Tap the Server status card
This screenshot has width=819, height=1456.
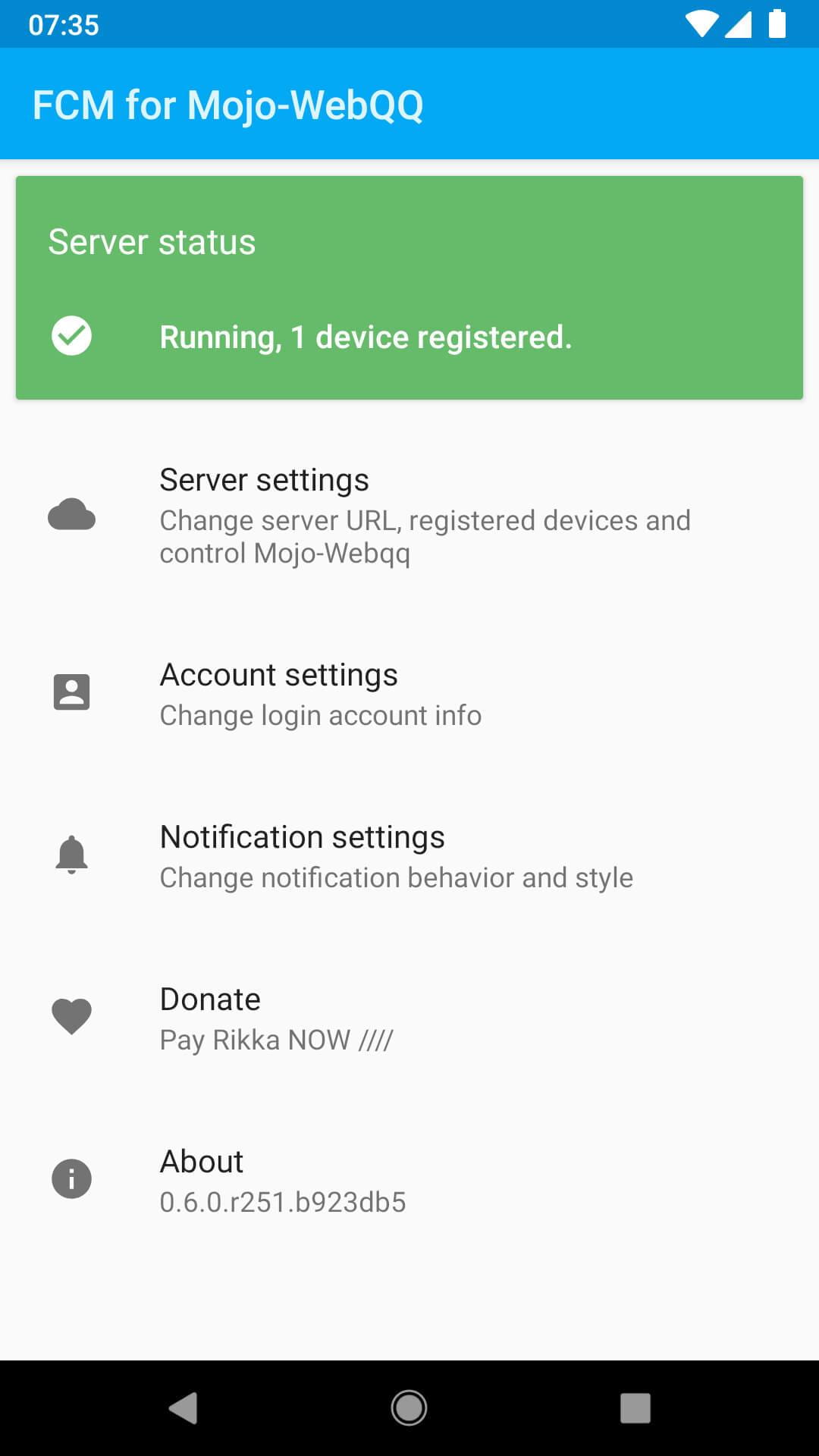click(409, 288)
